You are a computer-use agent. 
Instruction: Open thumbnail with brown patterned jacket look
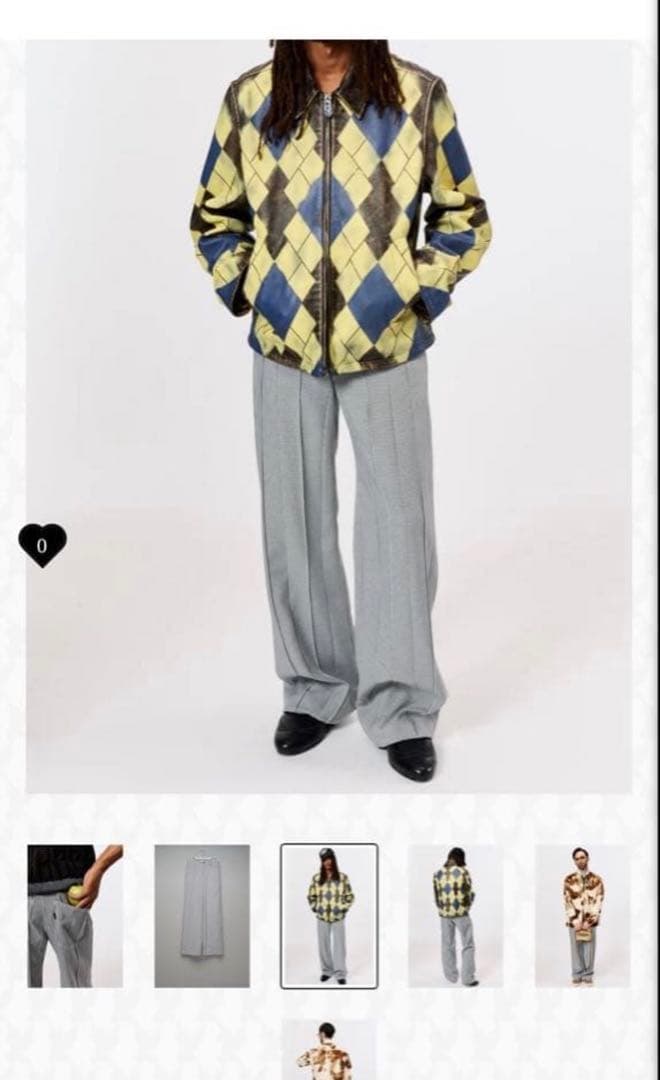(582, 916)
